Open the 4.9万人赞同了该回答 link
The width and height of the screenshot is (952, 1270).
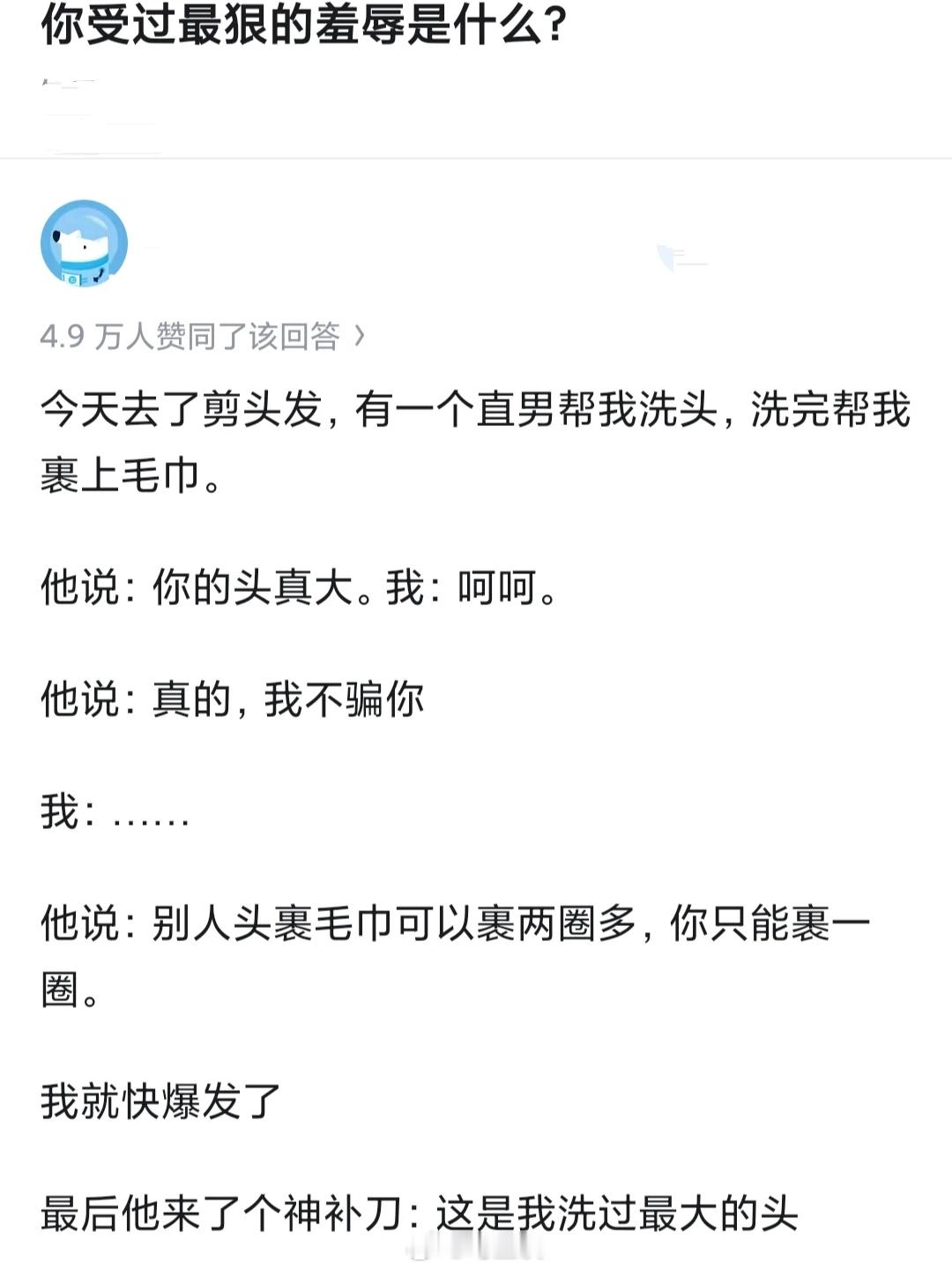click(x=194, y=335)
